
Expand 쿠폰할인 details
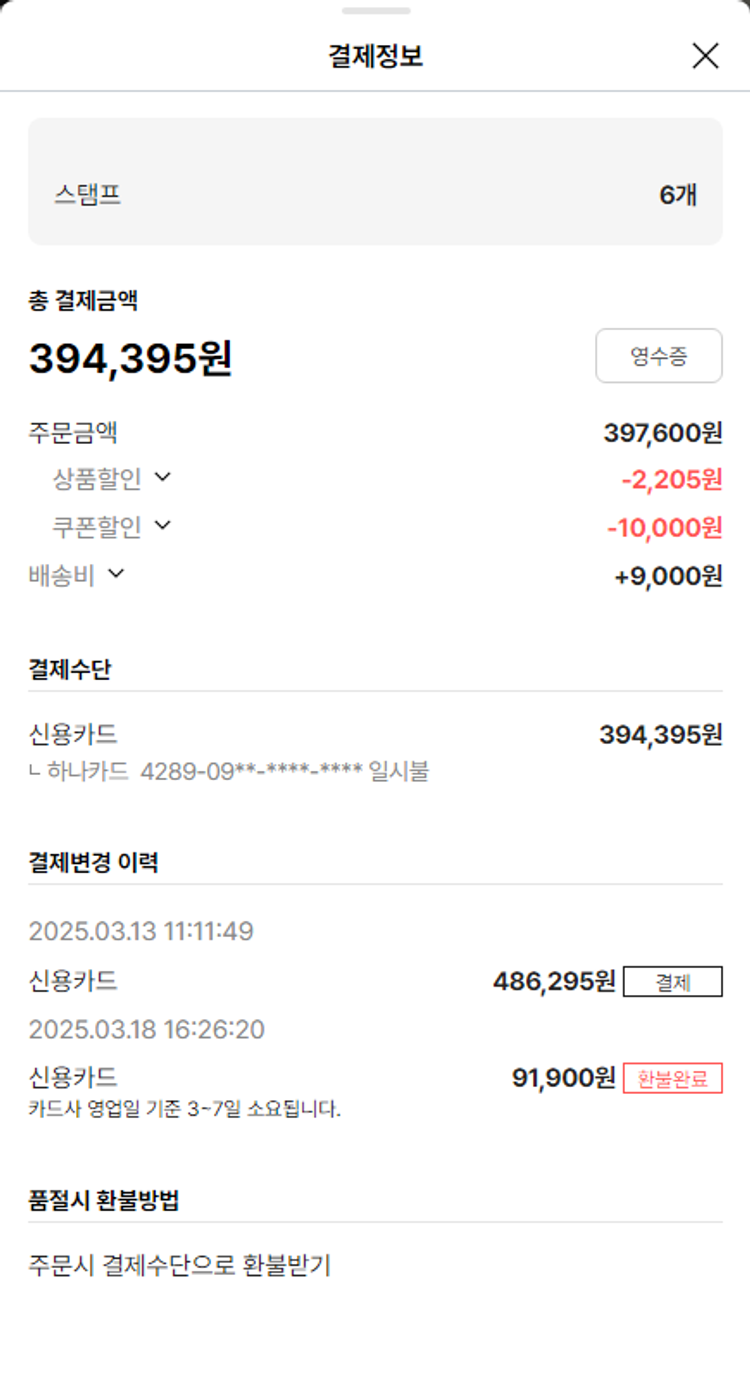(x=162, y=525)
